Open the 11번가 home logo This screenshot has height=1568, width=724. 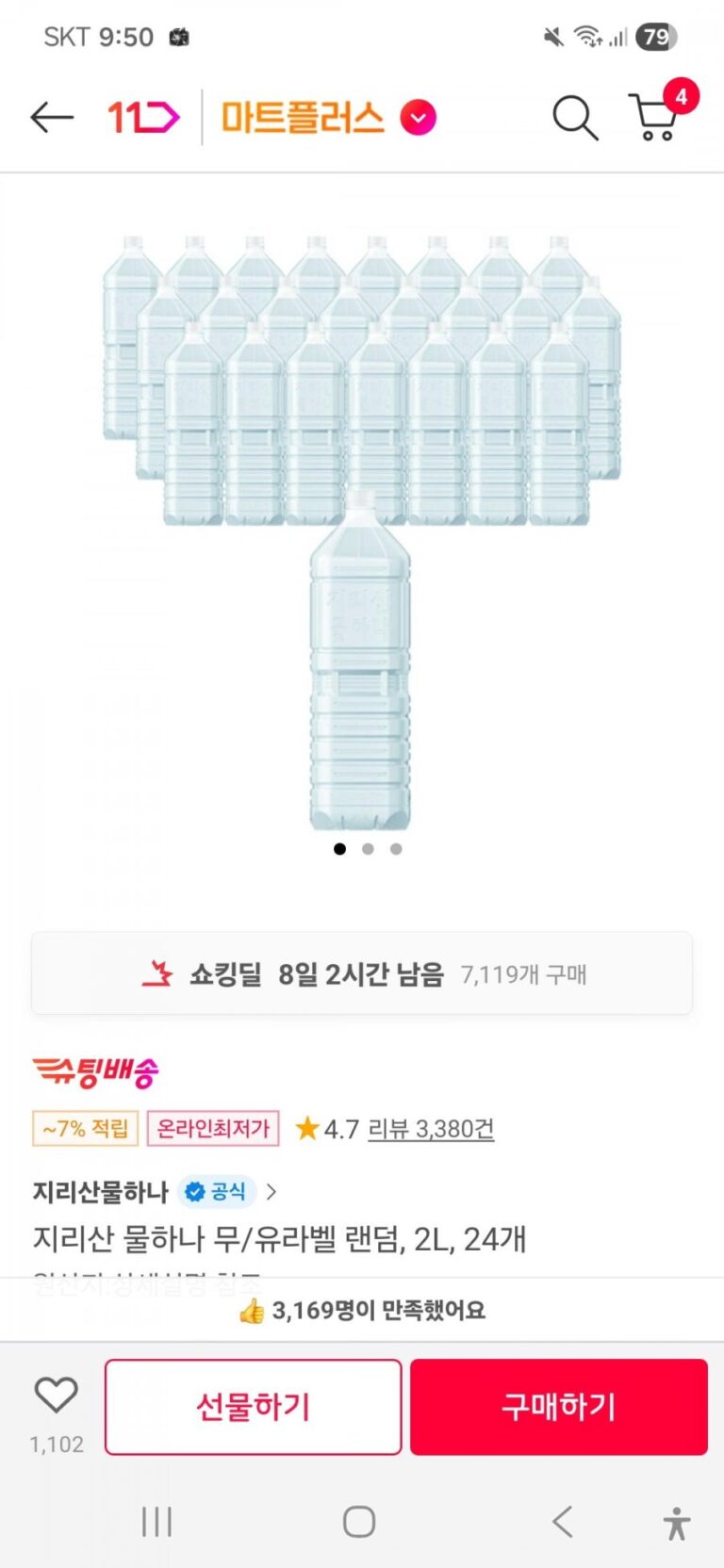click(x=142, y=118)
